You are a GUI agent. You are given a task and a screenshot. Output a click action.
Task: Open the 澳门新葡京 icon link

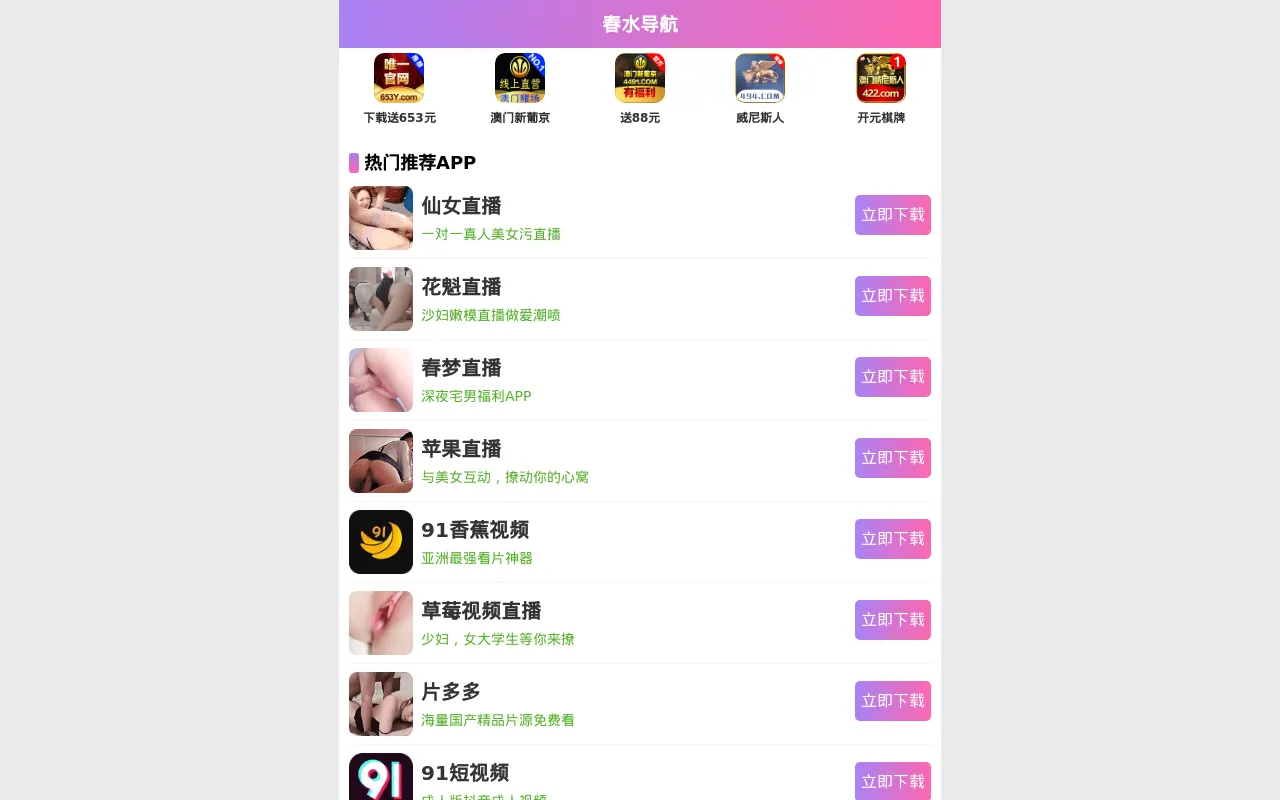tap(520, 79)
